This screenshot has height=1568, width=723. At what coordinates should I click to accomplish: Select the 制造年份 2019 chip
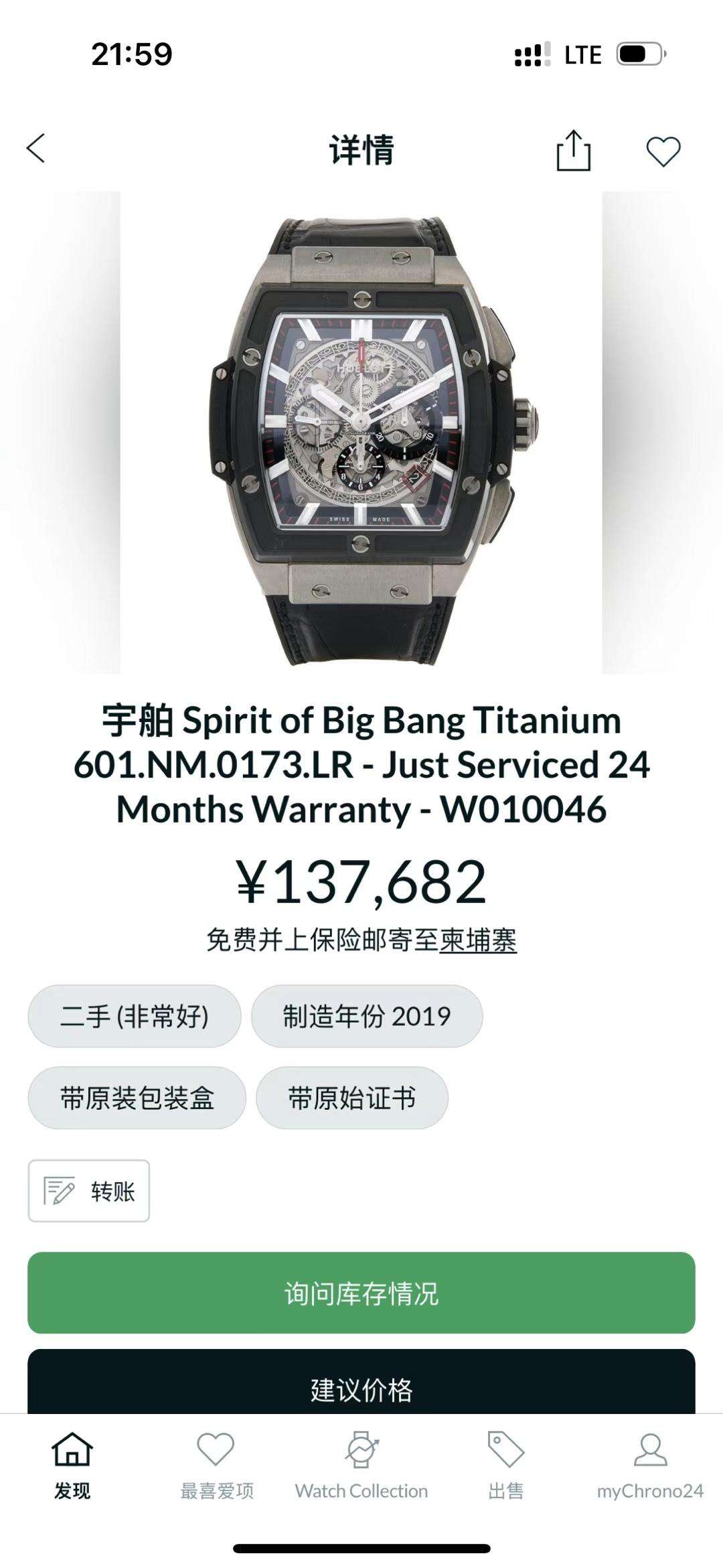pos(366,1016)
